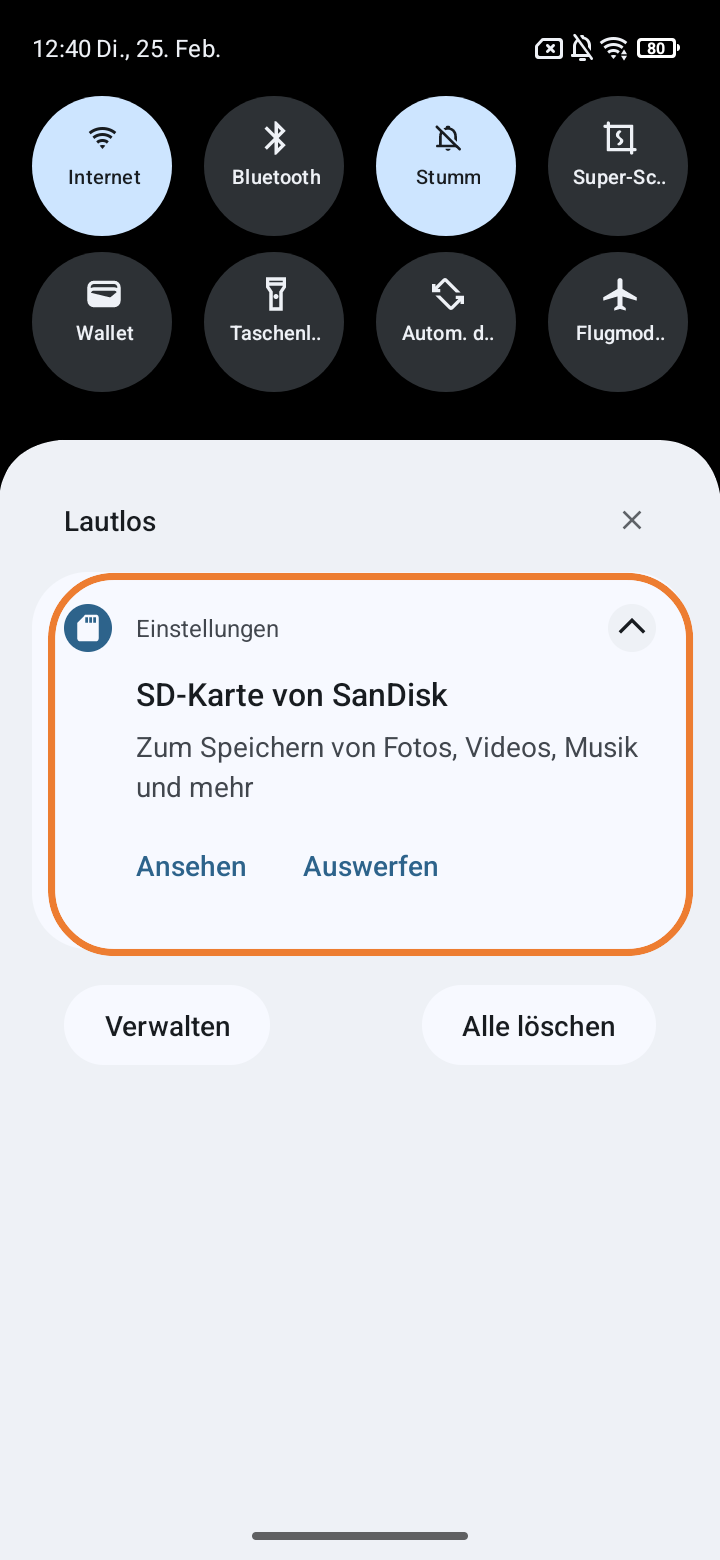The width and height of the screenshot is (720, 1560).
Task: Activate Flugmodus airplane mode
Action: pos(618,321)
